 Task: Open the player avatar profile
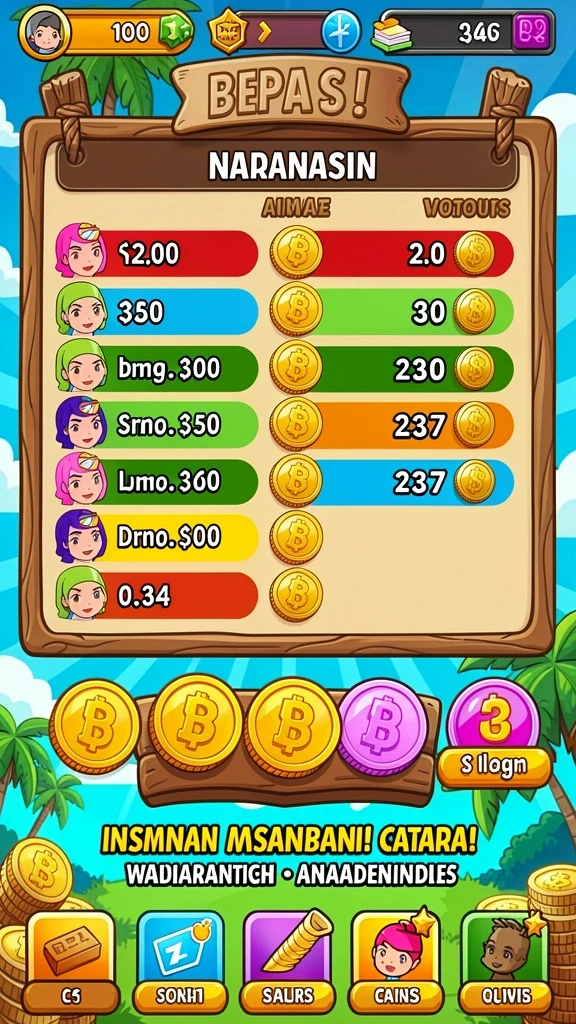[45, 32]
